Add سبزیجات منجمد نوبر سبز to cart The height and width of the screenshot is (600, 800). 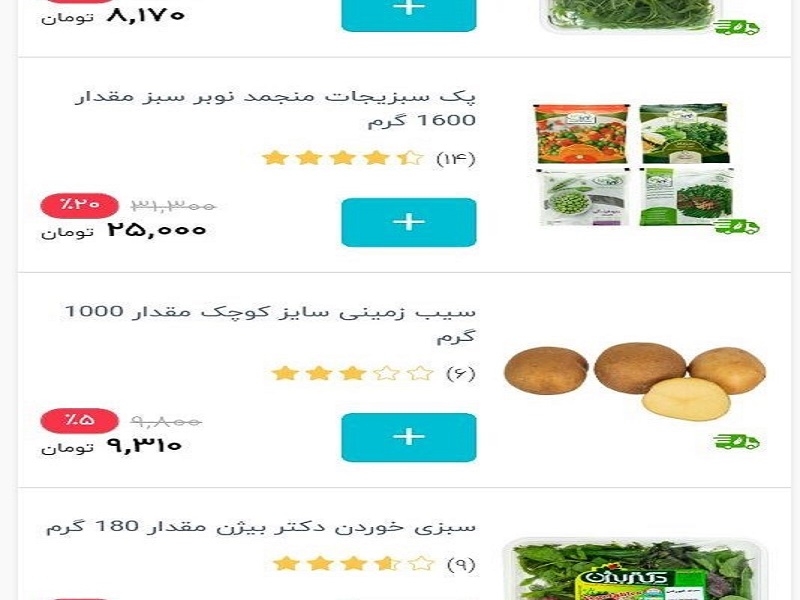(408, 222)
